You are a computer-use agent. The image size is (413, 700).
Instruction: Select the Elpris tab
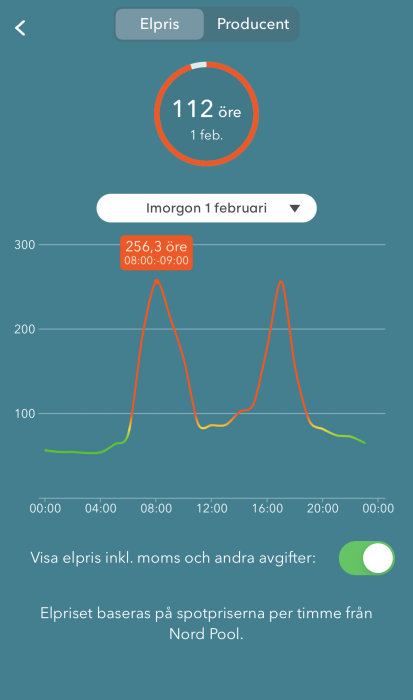[159, 24]
